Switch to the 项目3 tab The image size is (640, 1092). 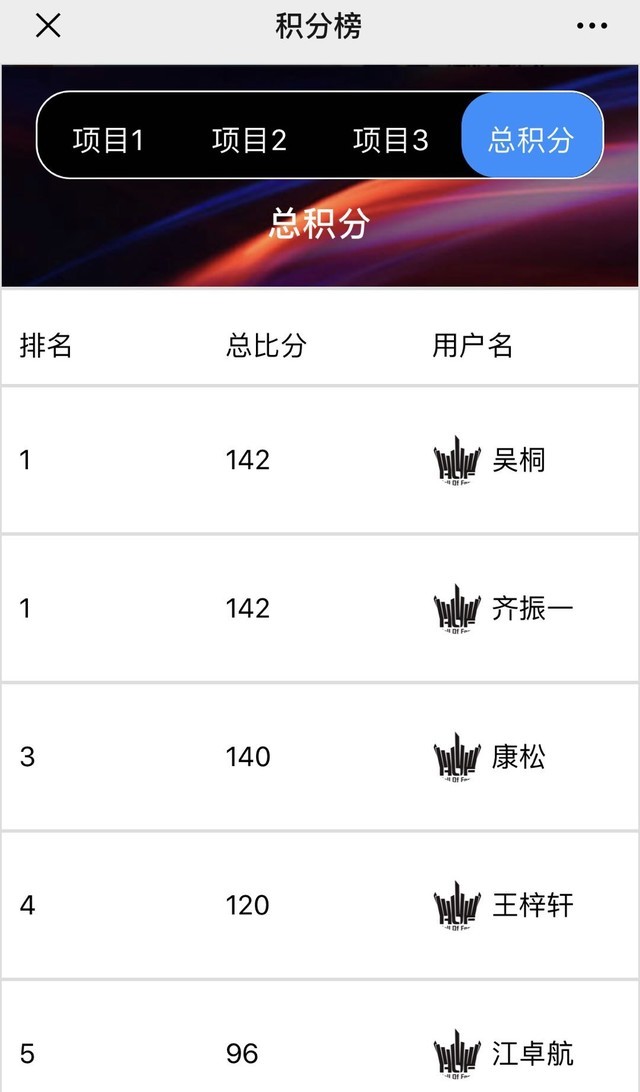coord(390,140)
